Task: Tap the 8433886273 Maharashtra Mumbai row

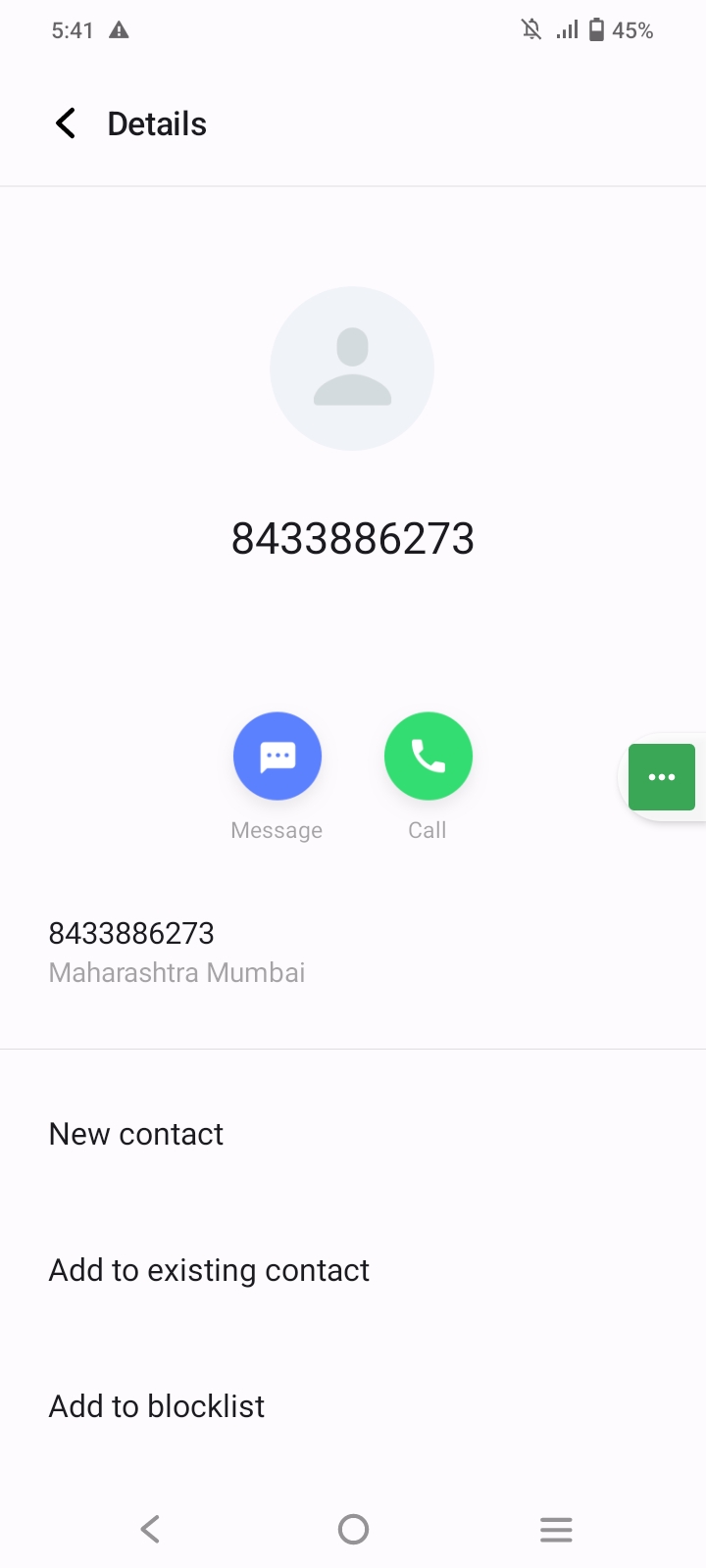Action: 176,952
